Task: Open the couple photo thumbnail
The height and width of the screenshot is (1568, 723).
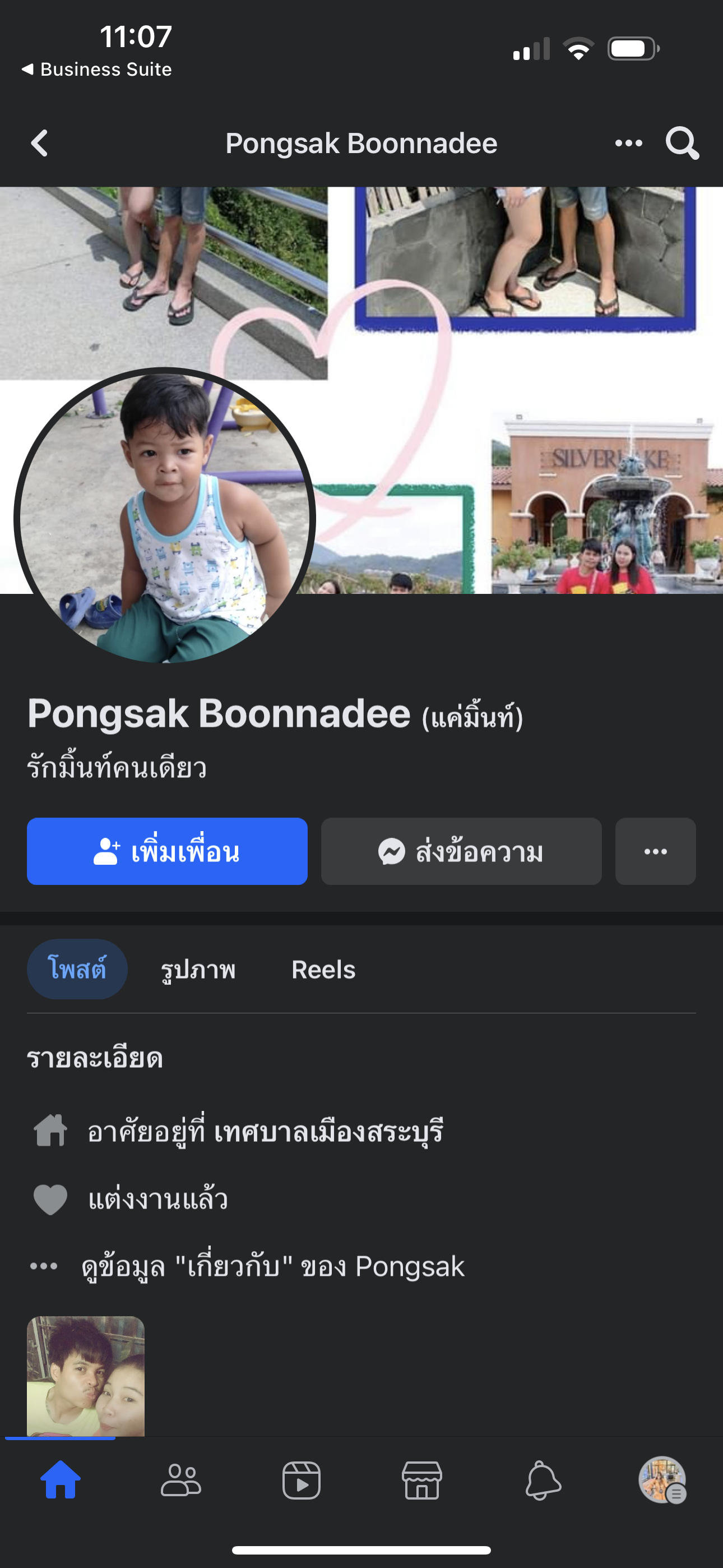Action: point(86,1376)
